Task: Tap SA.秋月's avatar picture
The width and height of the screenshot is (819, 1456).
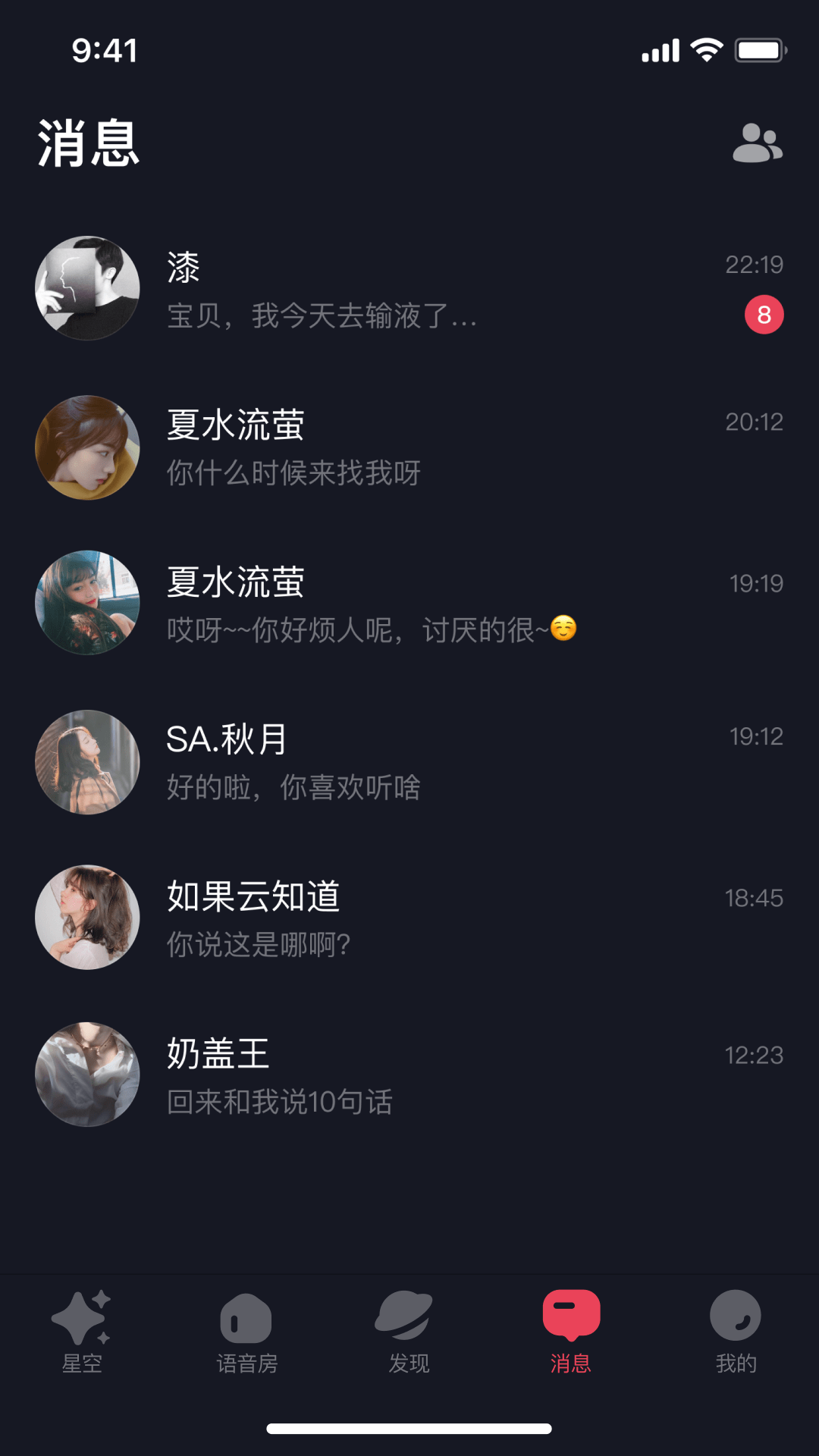Action: pyautogui.click(x=87, y=762)
